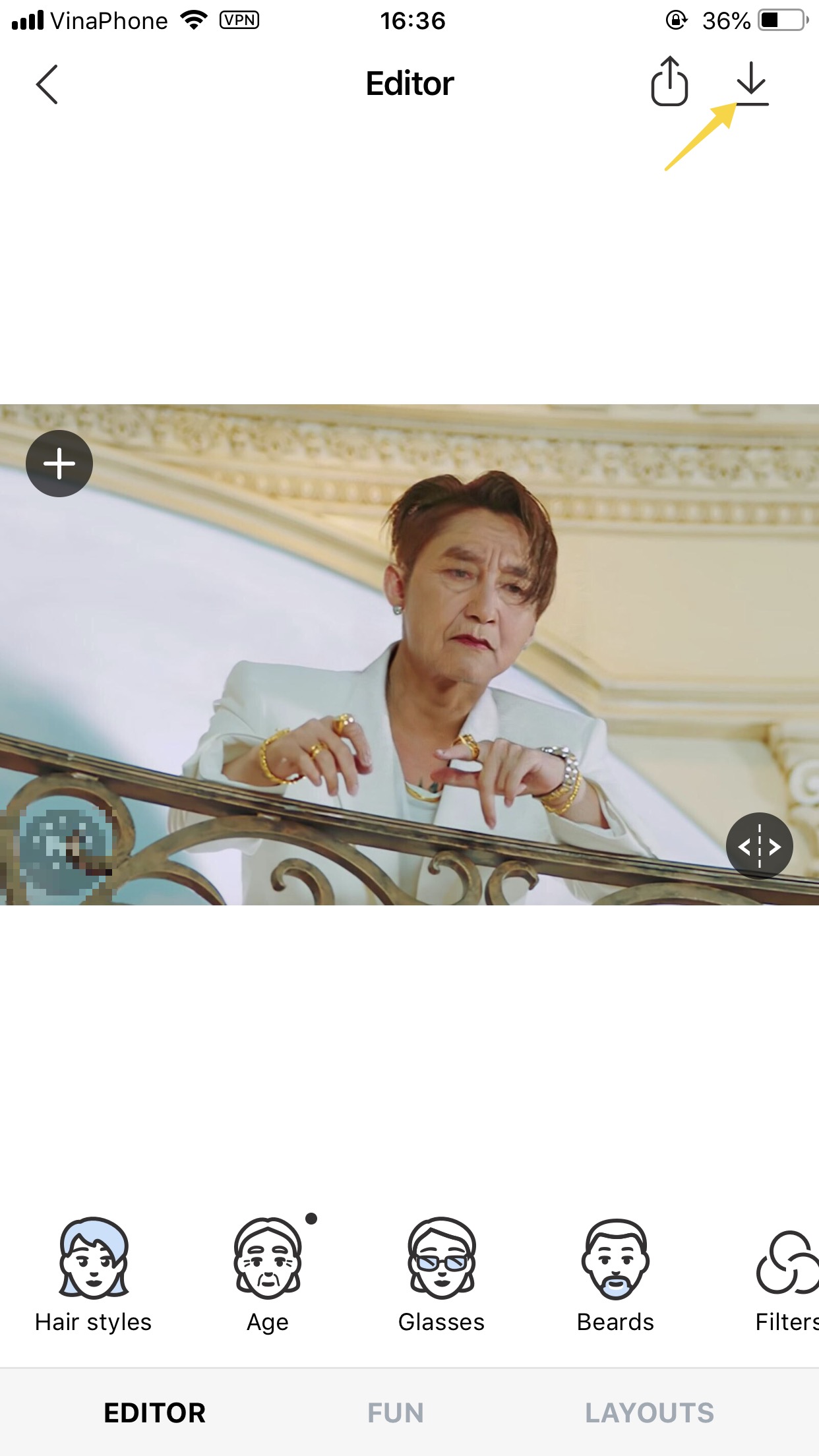Tap the plus button on the photo
Image resolution: width=819 pixels, height=1456 pixels.
tap(59, 464)
